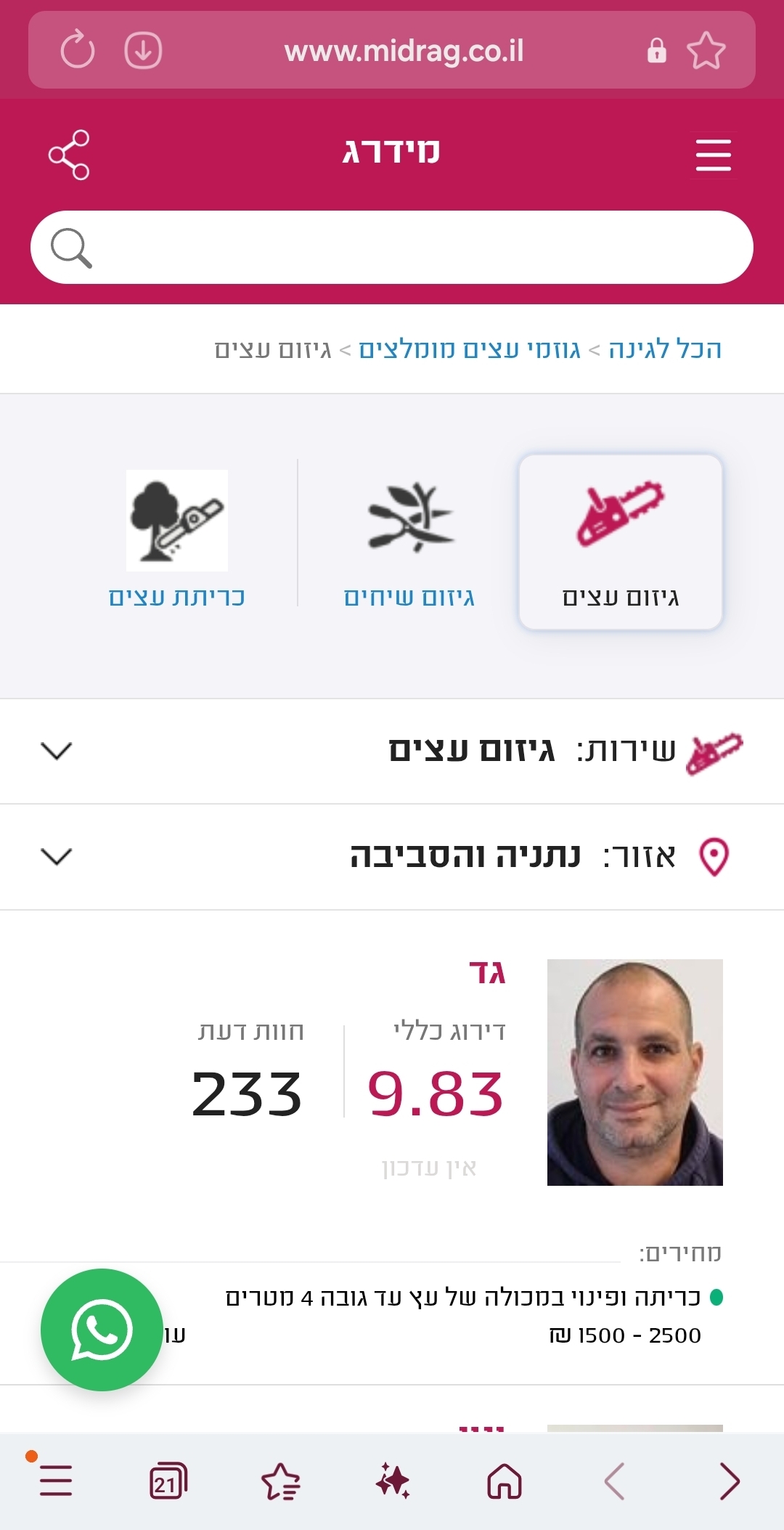
Task: Open the browser downloads icon
Action: coord(143,50)
